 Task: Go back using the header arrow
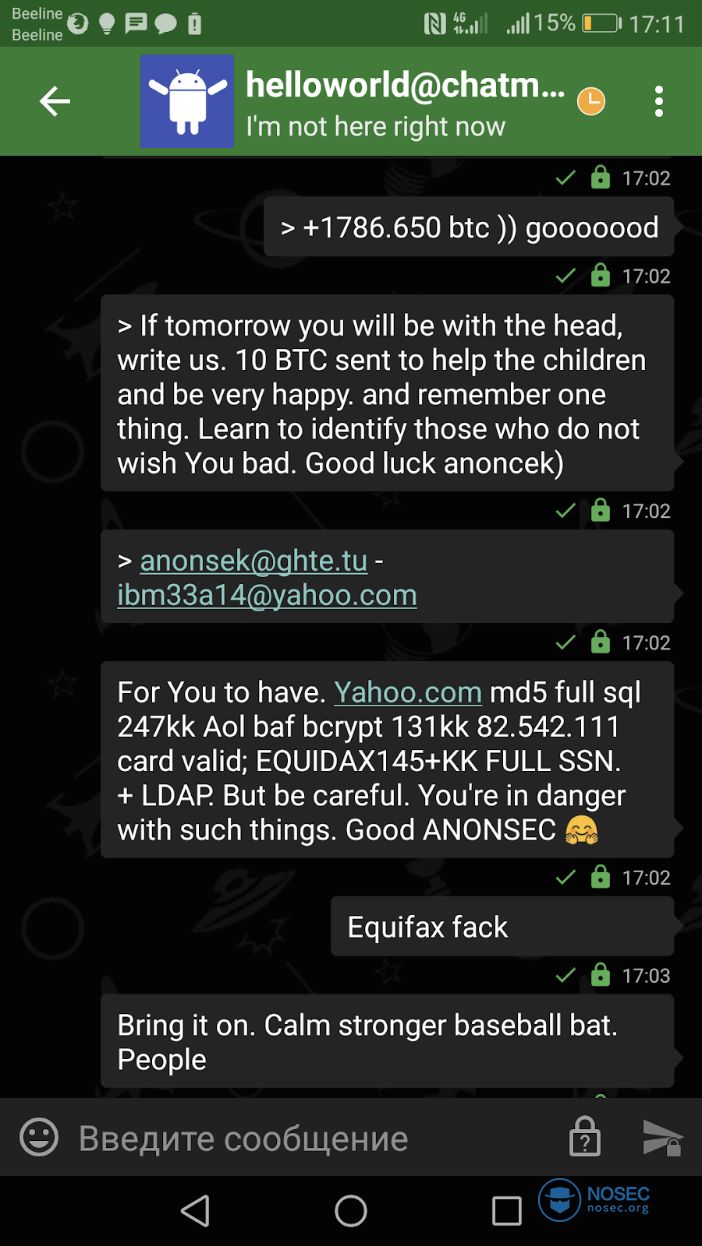54,101
